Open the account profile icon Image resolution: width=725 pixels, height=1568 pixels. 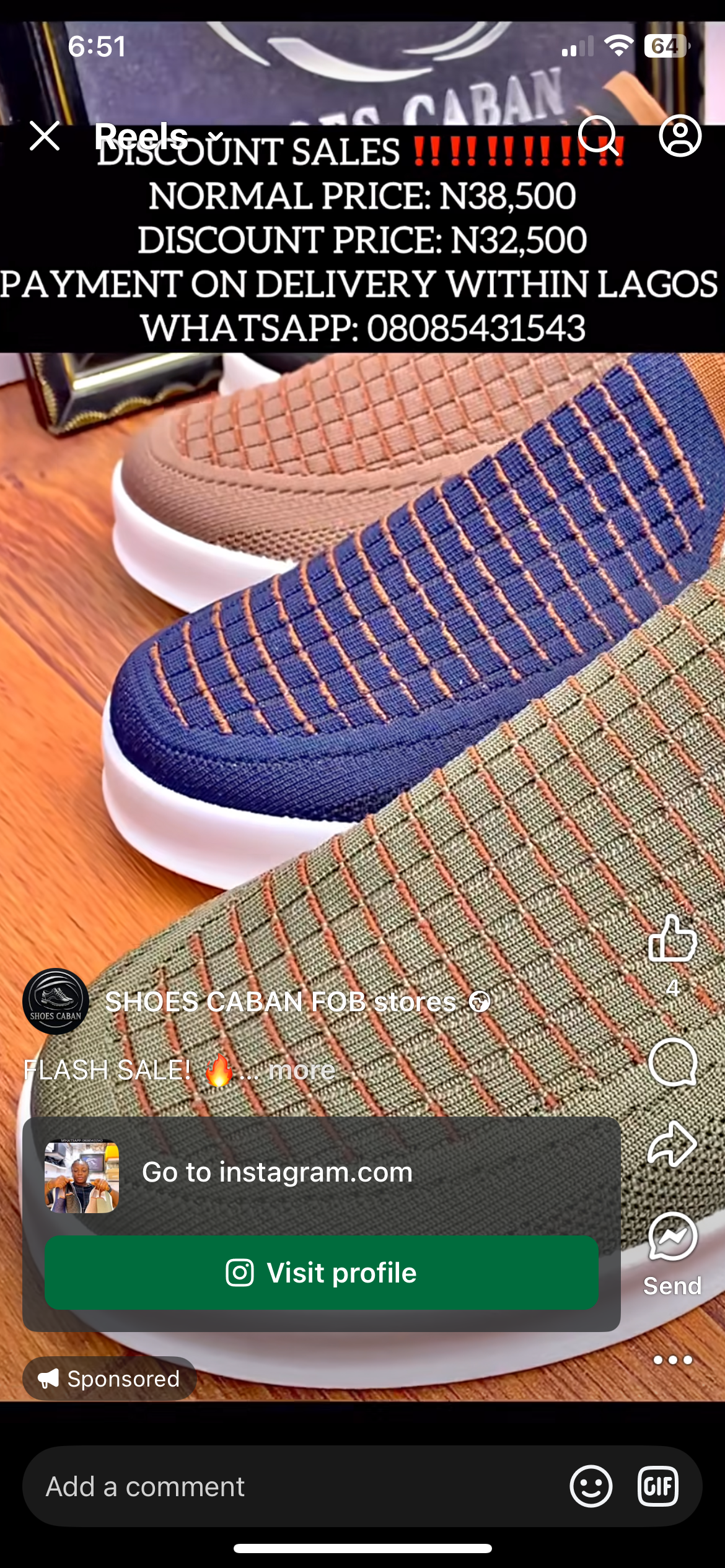point(680,136)
